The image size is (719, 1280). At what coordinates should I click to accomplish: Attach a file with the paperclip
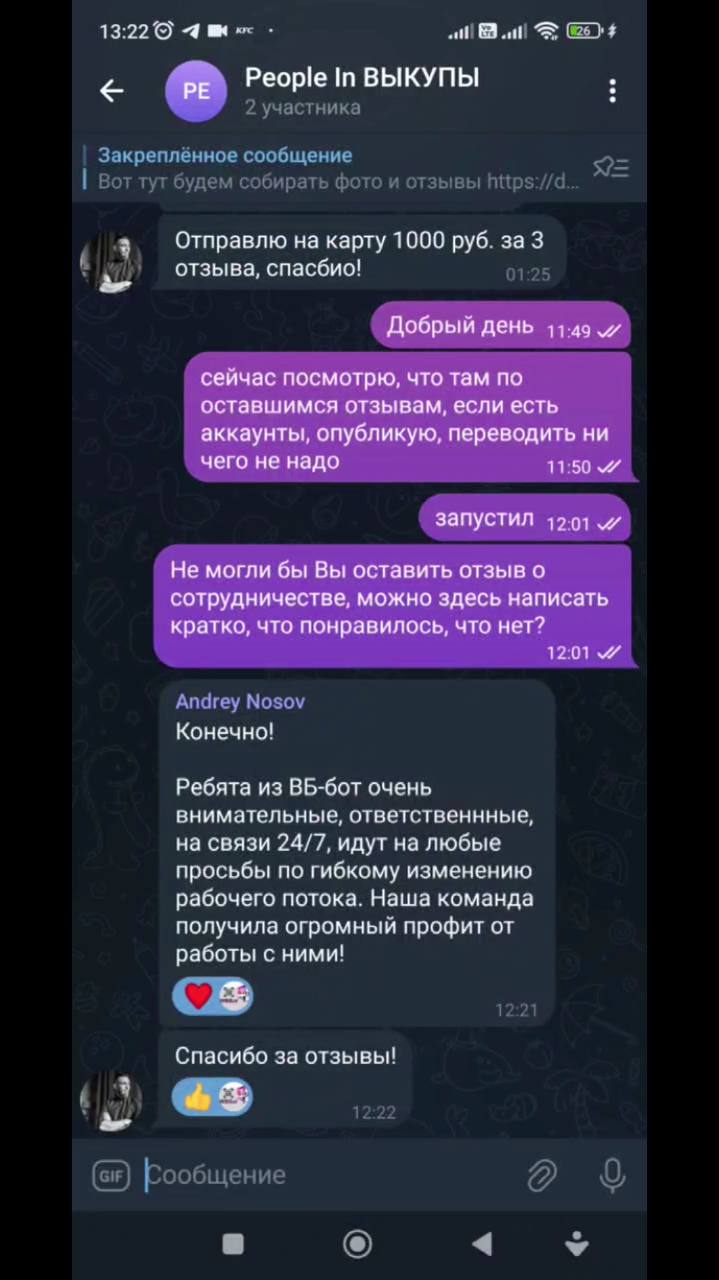[x=542, y=1176]
